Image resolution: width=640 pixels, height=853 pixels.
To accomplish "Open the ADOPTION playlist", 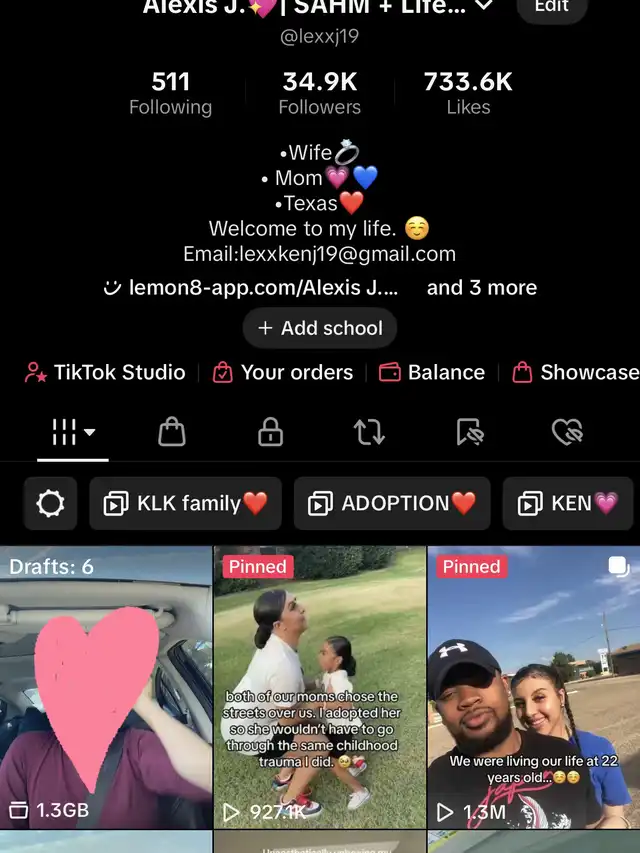I will pyautogui.click(x=392, y=504).
